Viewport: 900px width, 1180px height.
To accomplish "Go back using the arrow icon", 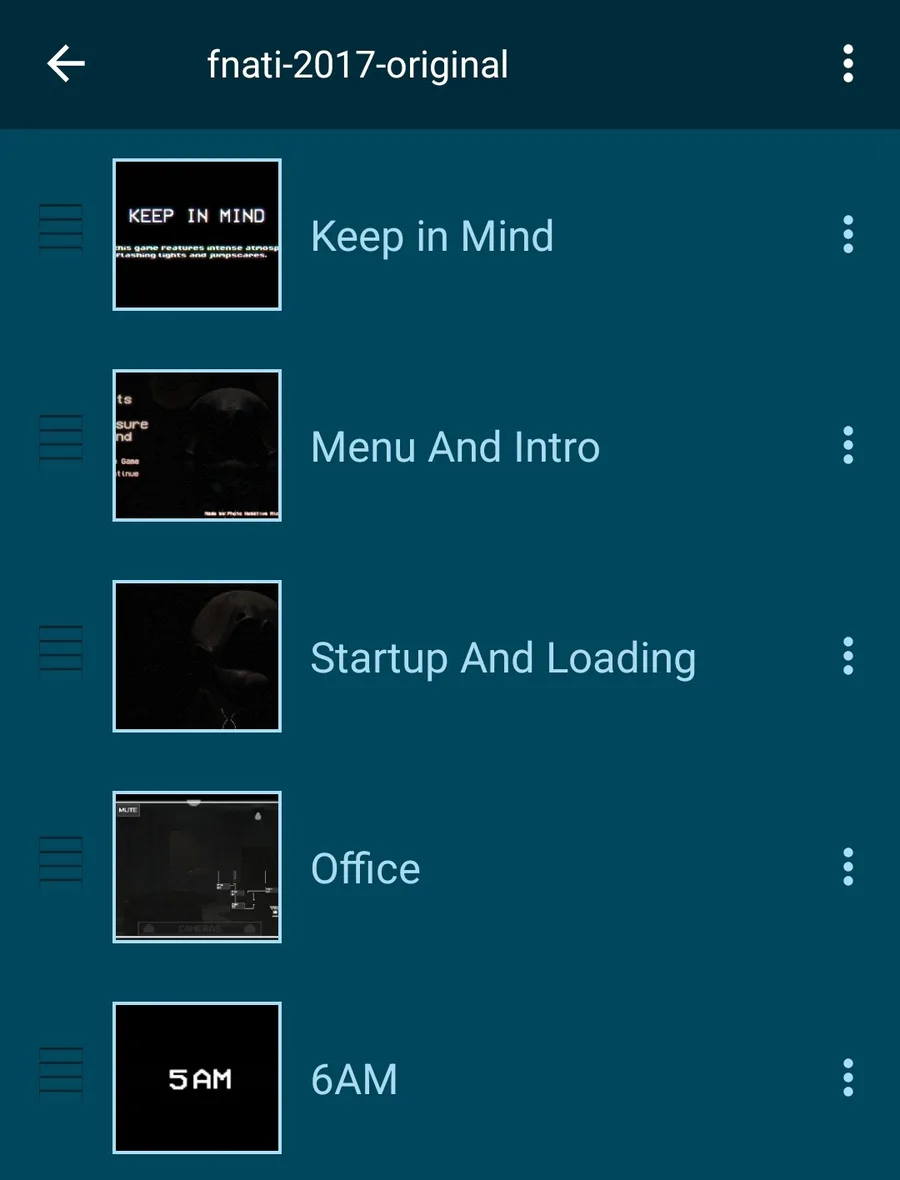I will 66,65.
